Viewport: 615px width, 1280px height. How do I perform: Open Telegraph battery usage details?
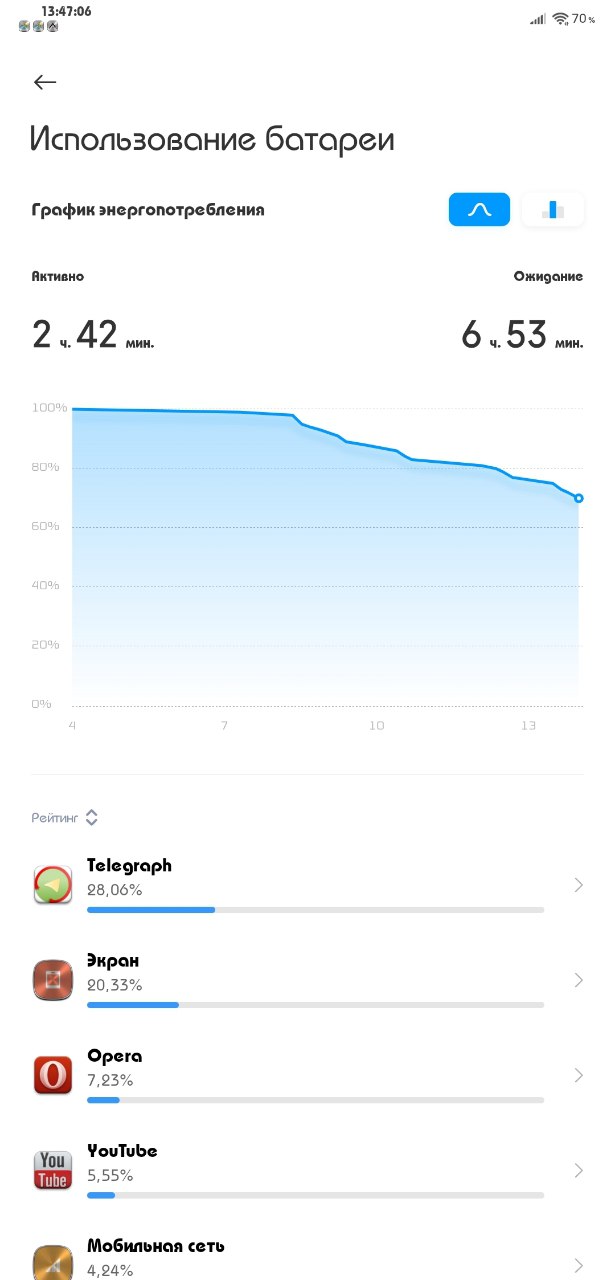(x=307, y=884)
